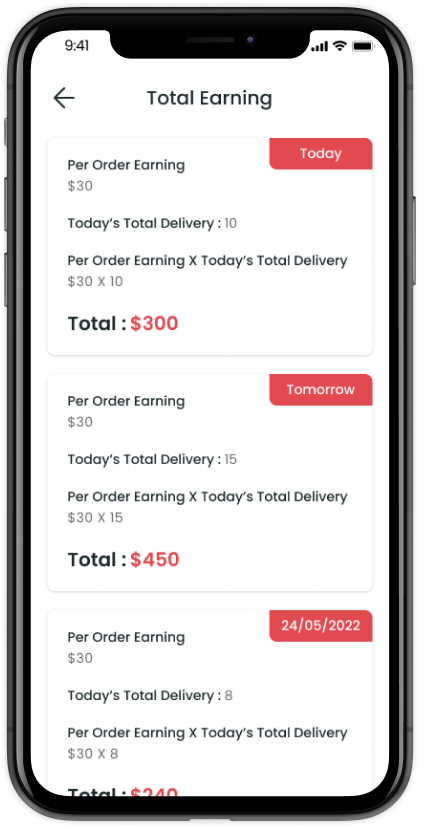
Task: Go back from Total Earning screen
Action: pyautogui.click(x=64, y=98)
